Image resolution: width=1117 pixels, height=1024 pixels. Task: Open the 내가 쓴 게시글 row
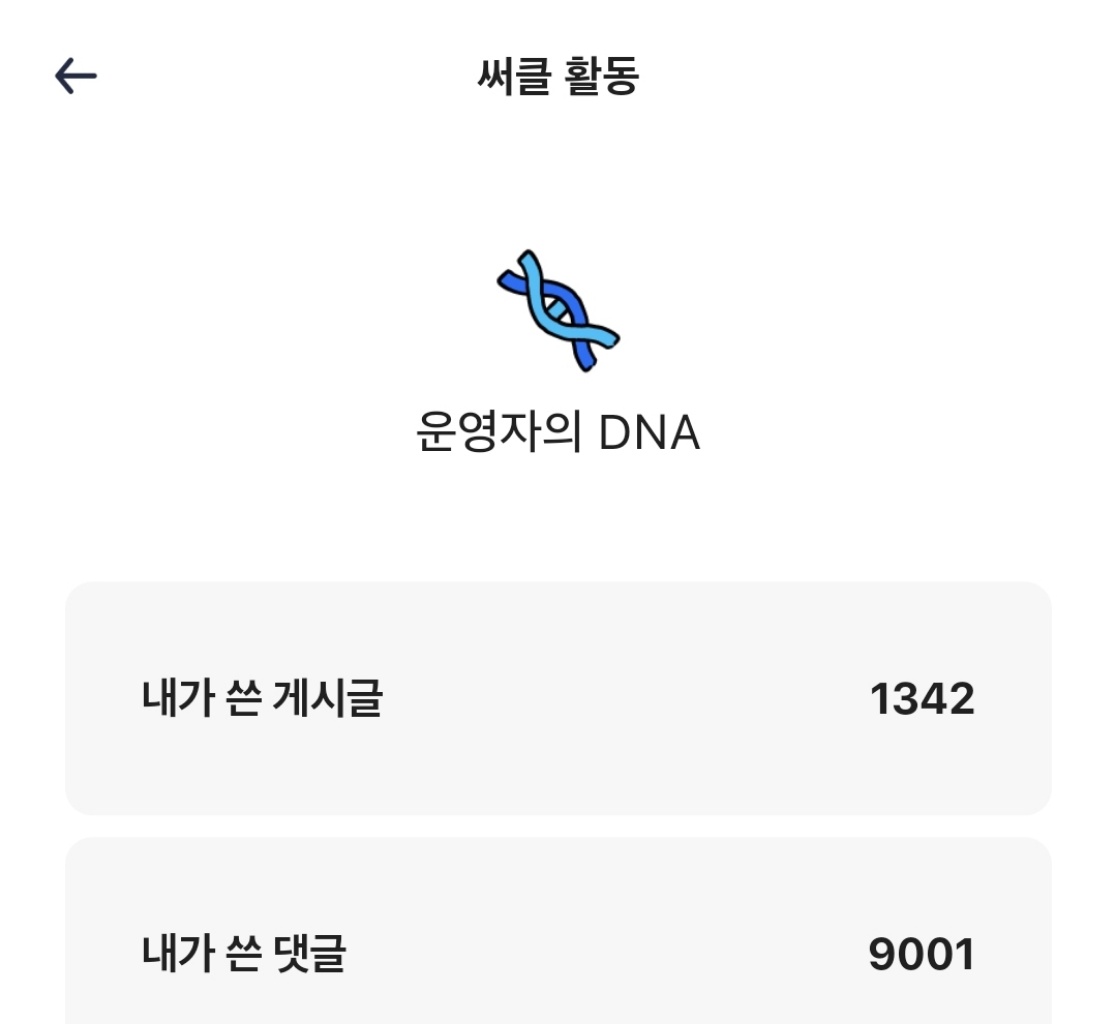[x=558, y=698]
